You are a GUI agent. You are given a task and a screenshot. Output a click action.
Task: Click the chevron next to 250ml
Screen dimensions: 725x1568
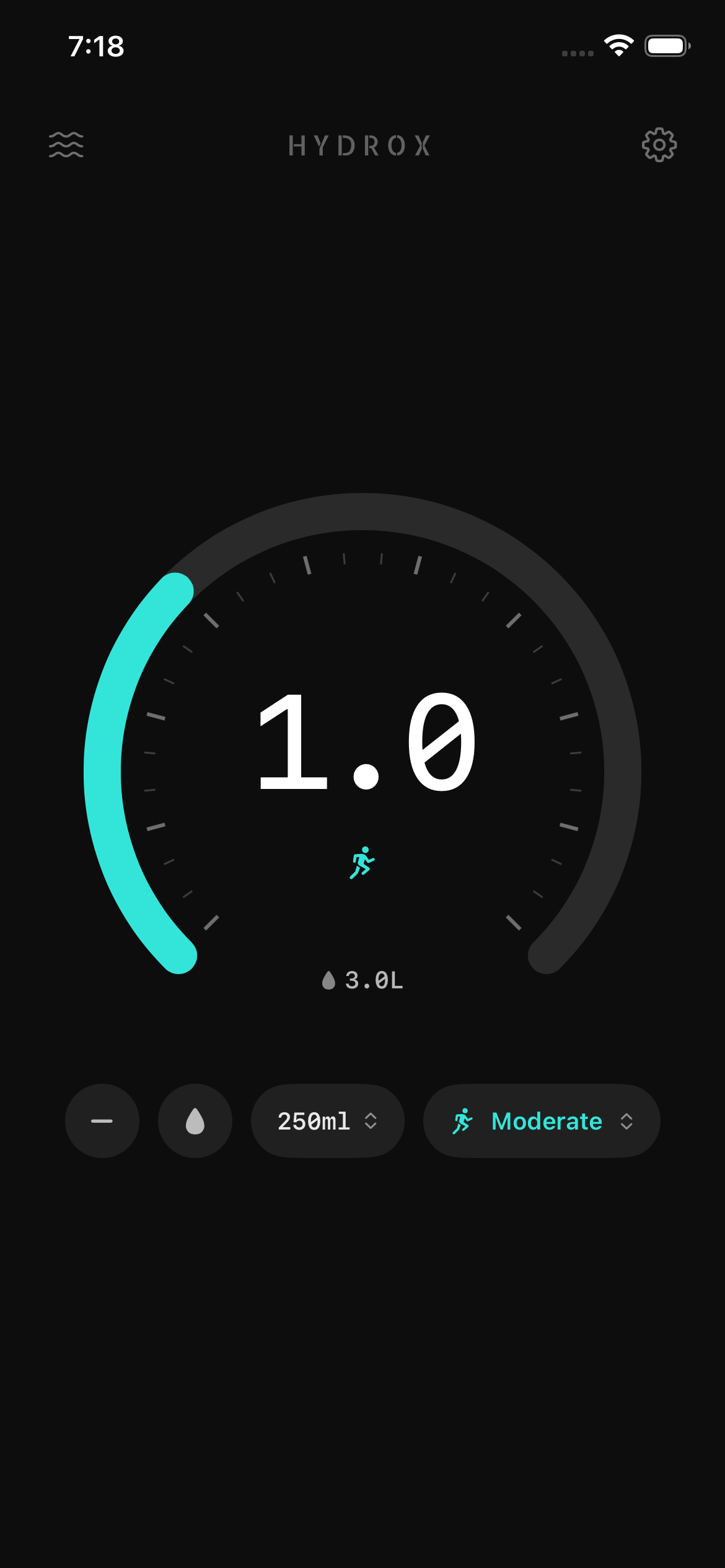370,1122
